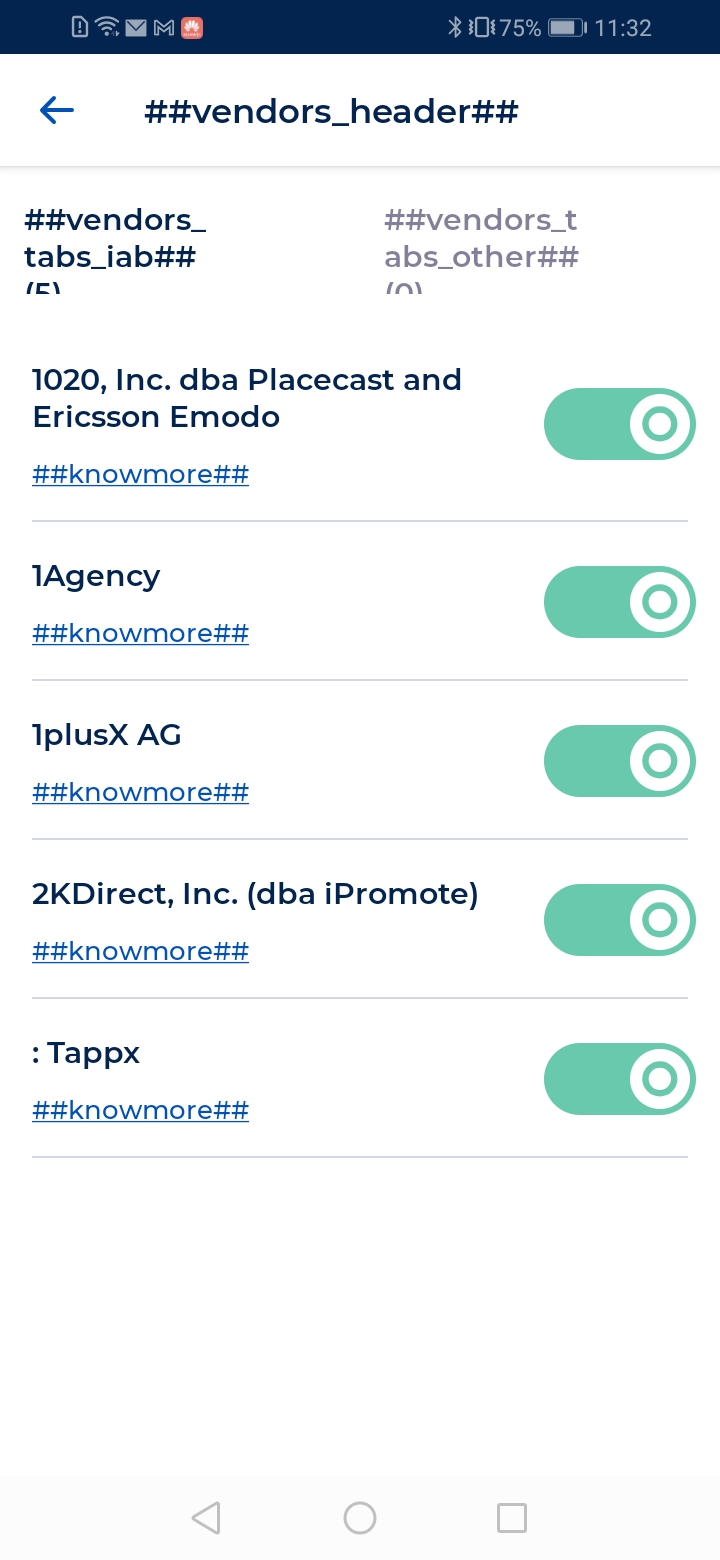This screenshot has height=1560, width=720.
Task: Tap the home circle in the navigation bar
Action: pyautogui.click(x=360, y=1517)
